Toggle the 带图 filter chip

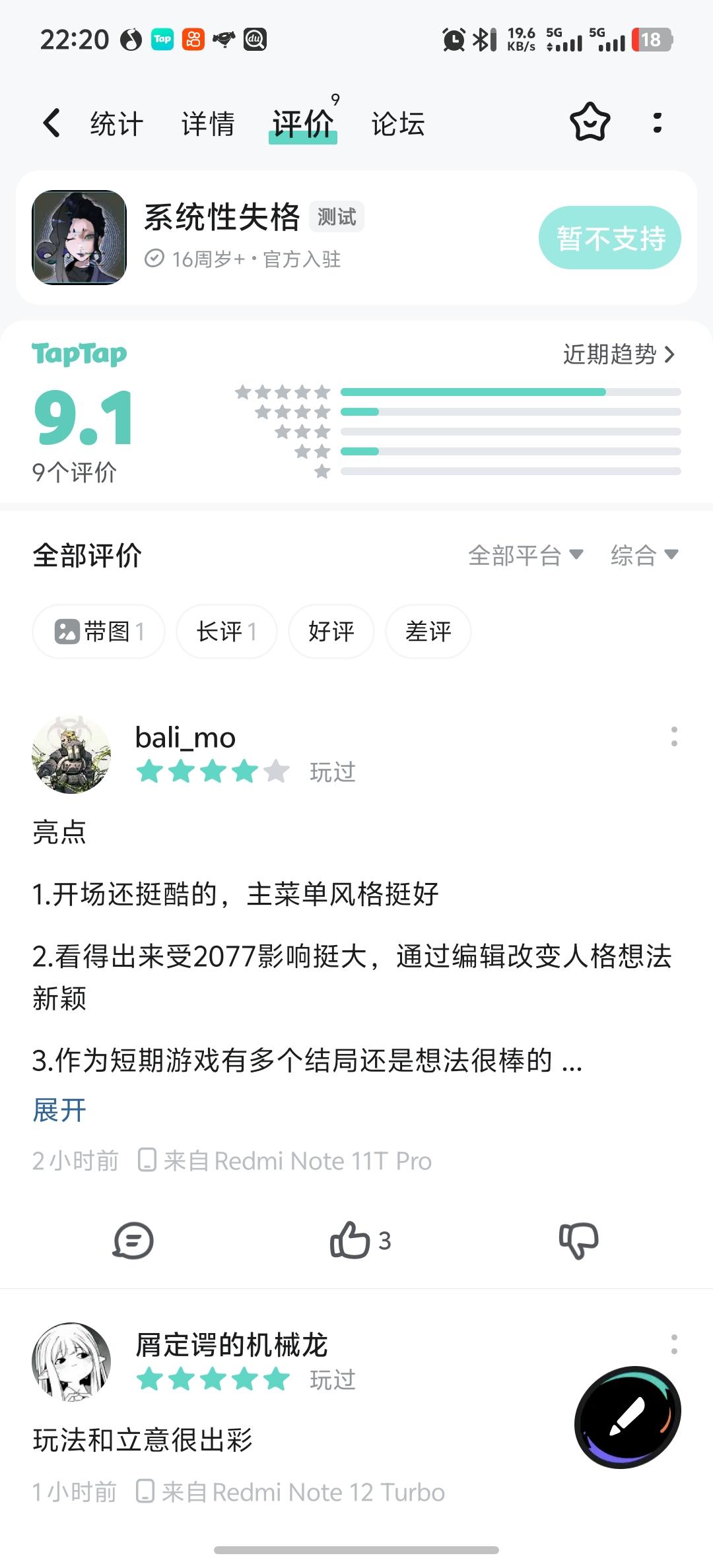coord(98,631)
